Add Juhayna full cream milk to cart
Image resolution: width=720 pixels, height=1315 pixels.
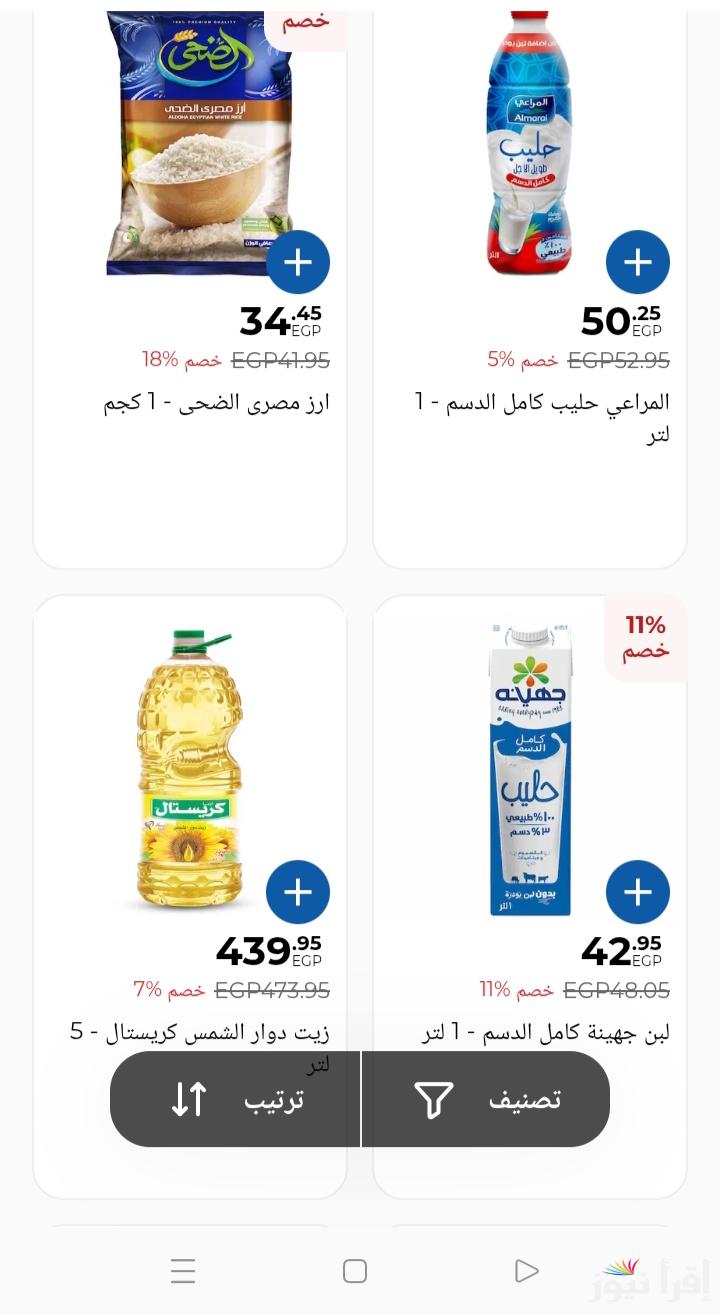638,892
